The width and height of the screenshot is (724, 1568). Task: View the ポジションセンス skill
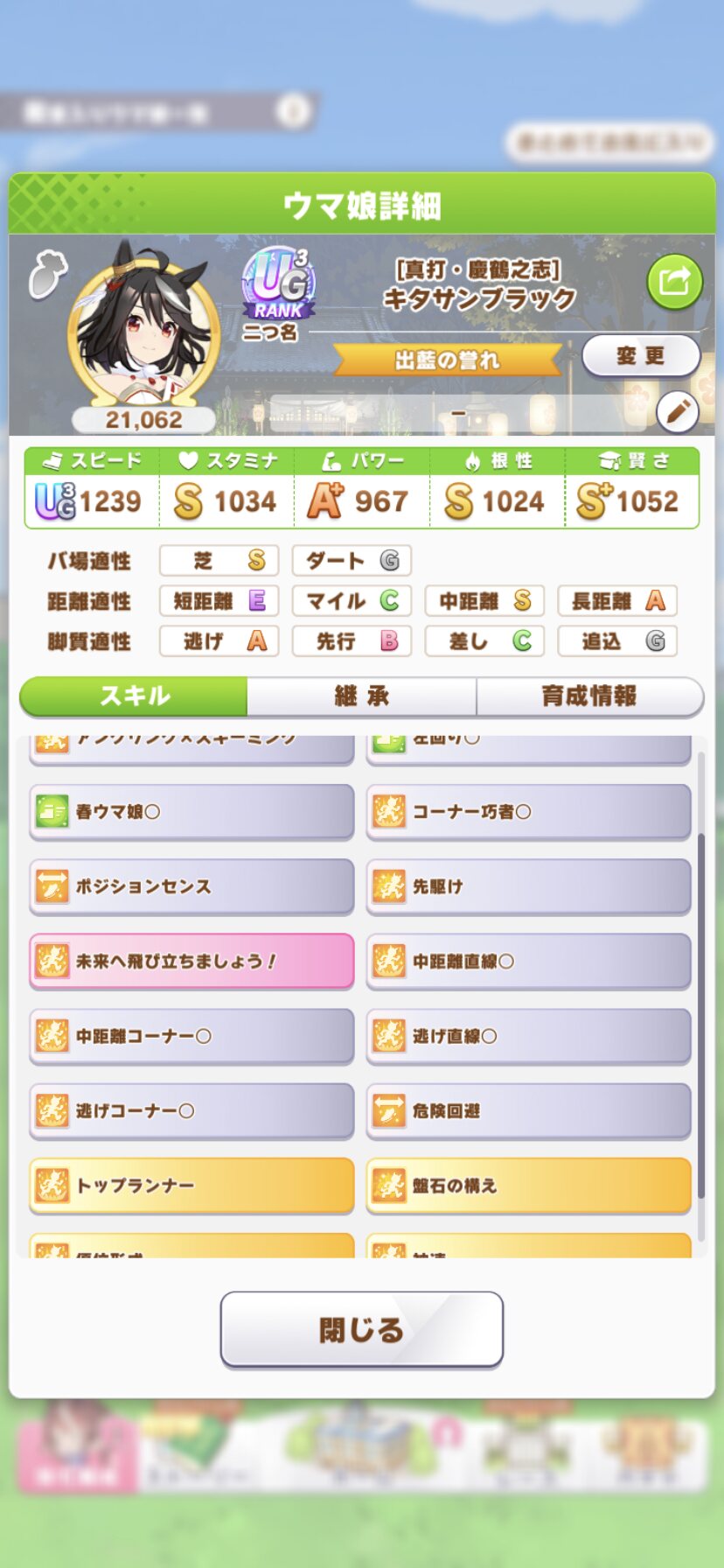pos(191,886)
